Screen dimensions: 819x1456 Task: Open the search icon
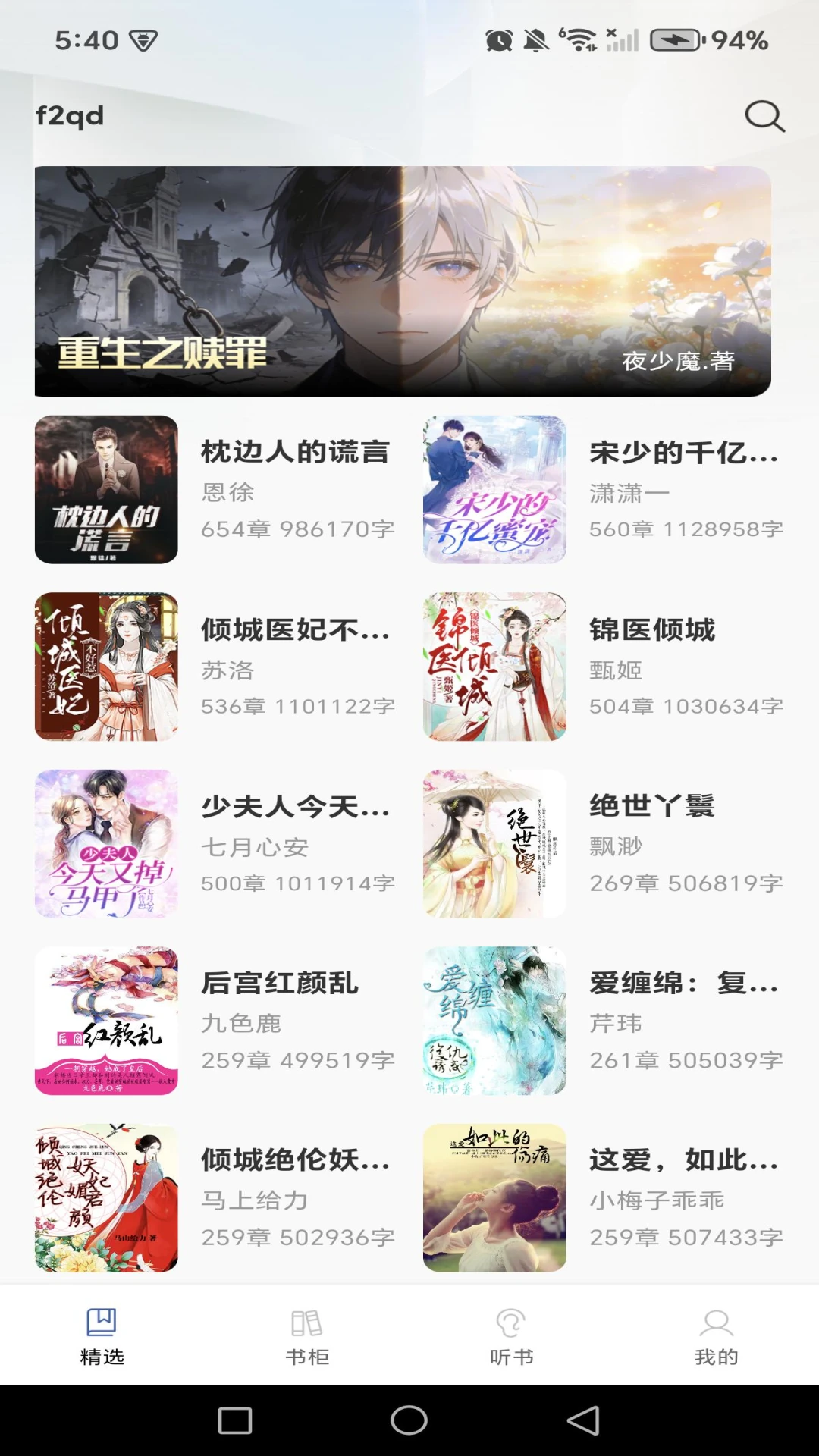point(764,116)
